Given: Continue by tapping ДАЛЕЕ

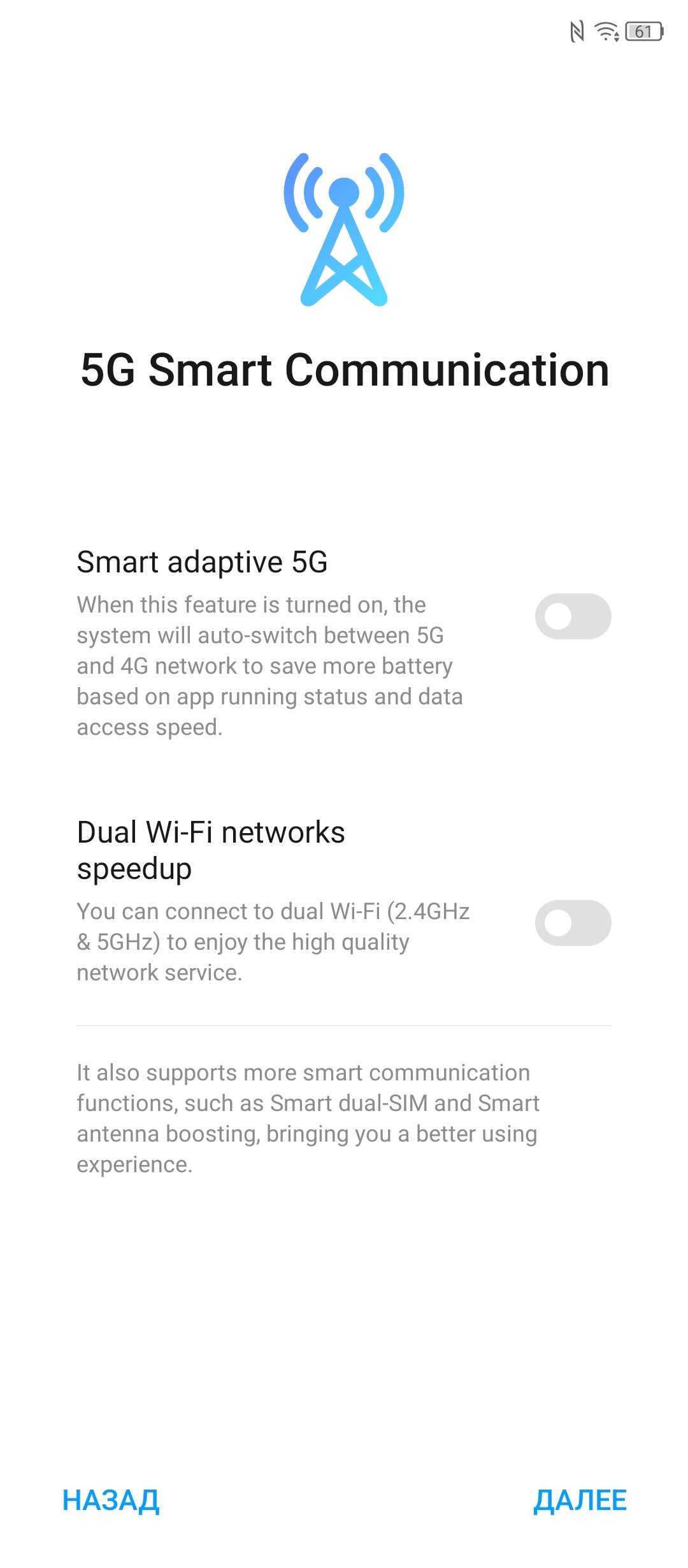Looking at the screenshot, I should tap(580, 1500).
